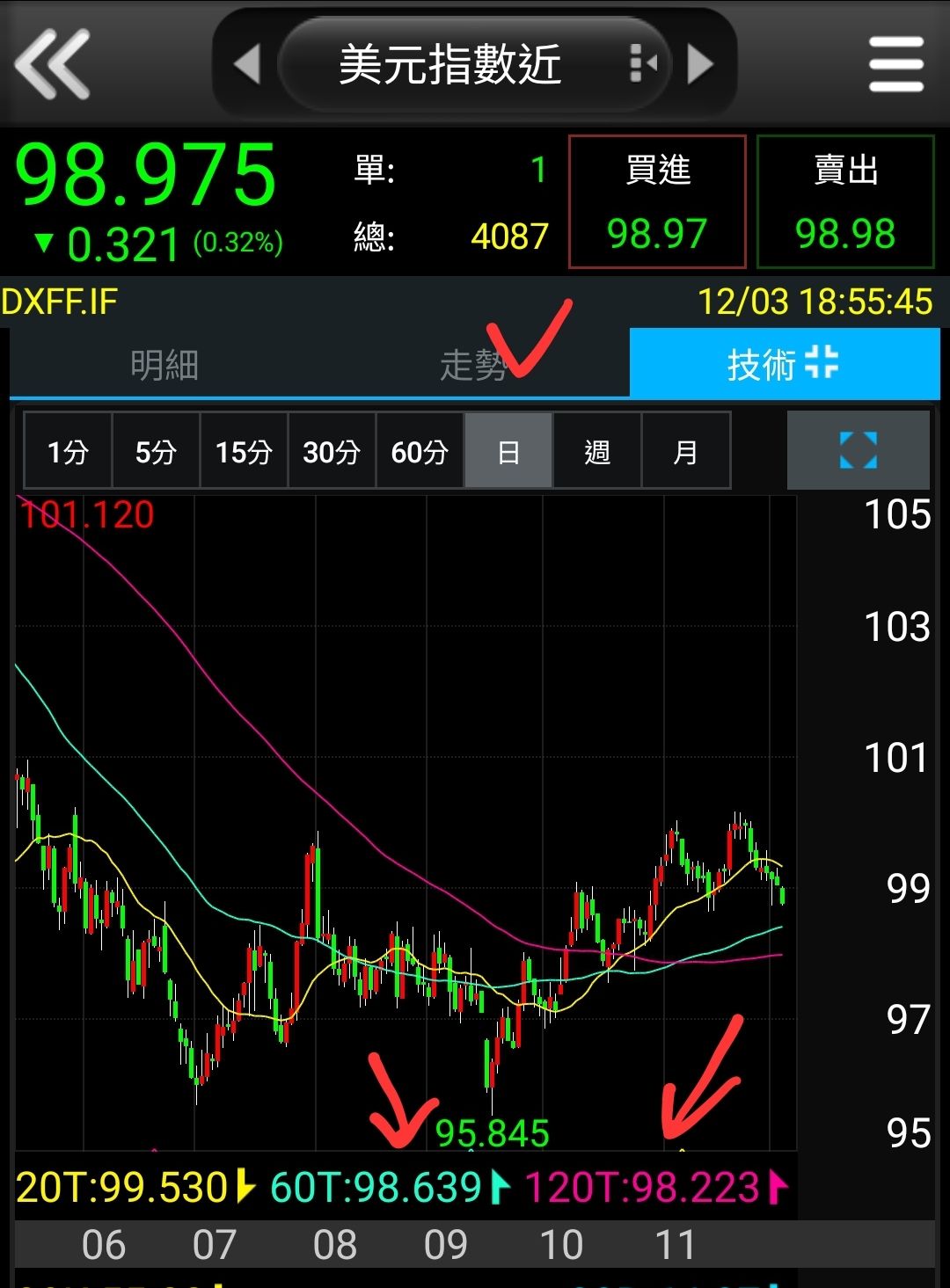Expand the chart to fullscreen
The image size is (950, 1288).
[x=859, y=450]
